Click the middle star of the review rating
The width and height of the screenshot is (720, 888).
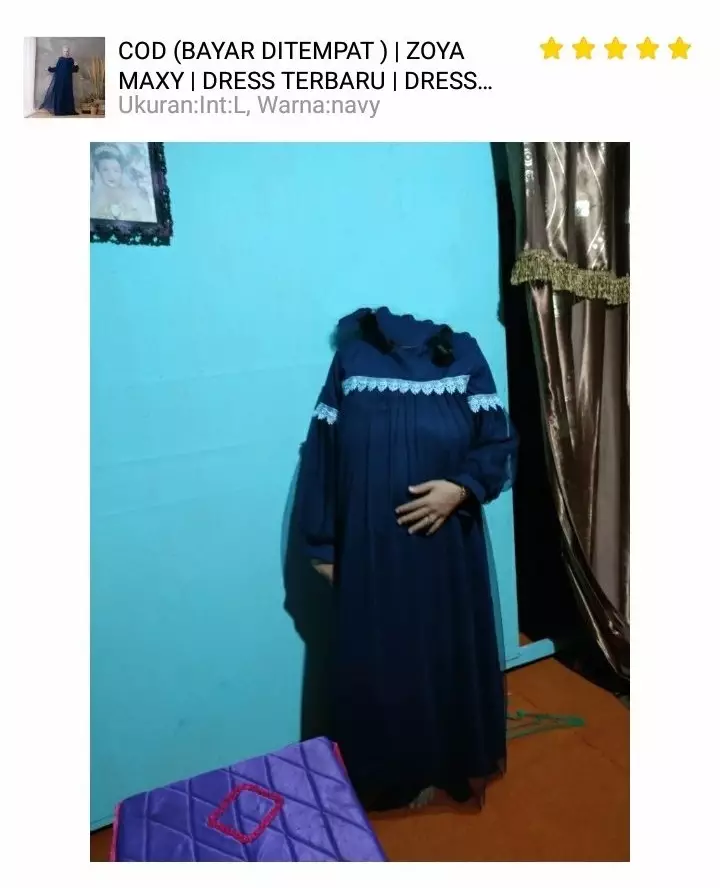click(616, 45)
